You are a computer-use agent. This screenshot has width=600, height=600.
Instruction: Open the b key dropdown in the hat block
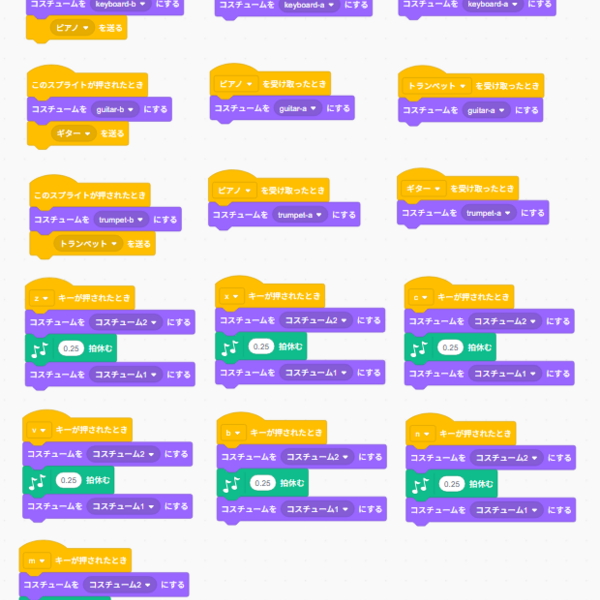point(234,432)
